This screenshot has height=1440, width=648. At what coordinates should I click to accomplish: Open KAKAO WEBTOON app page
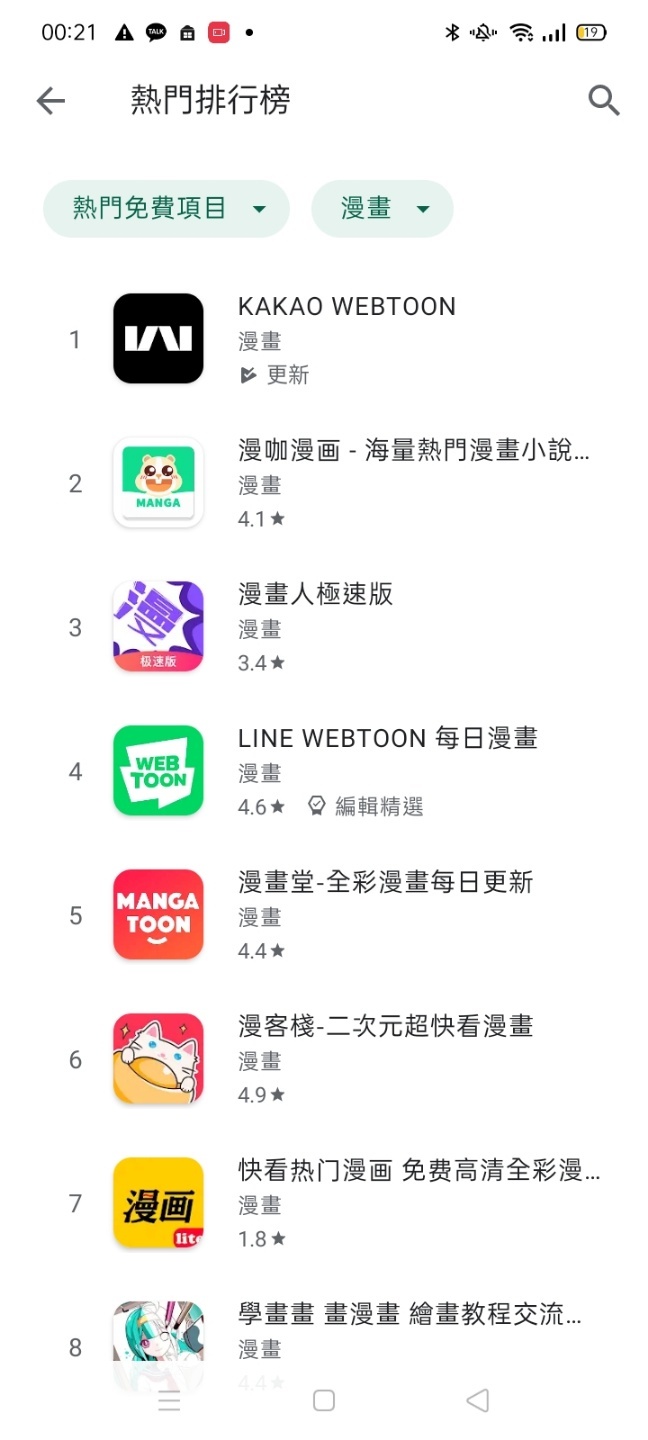(346, 307)
